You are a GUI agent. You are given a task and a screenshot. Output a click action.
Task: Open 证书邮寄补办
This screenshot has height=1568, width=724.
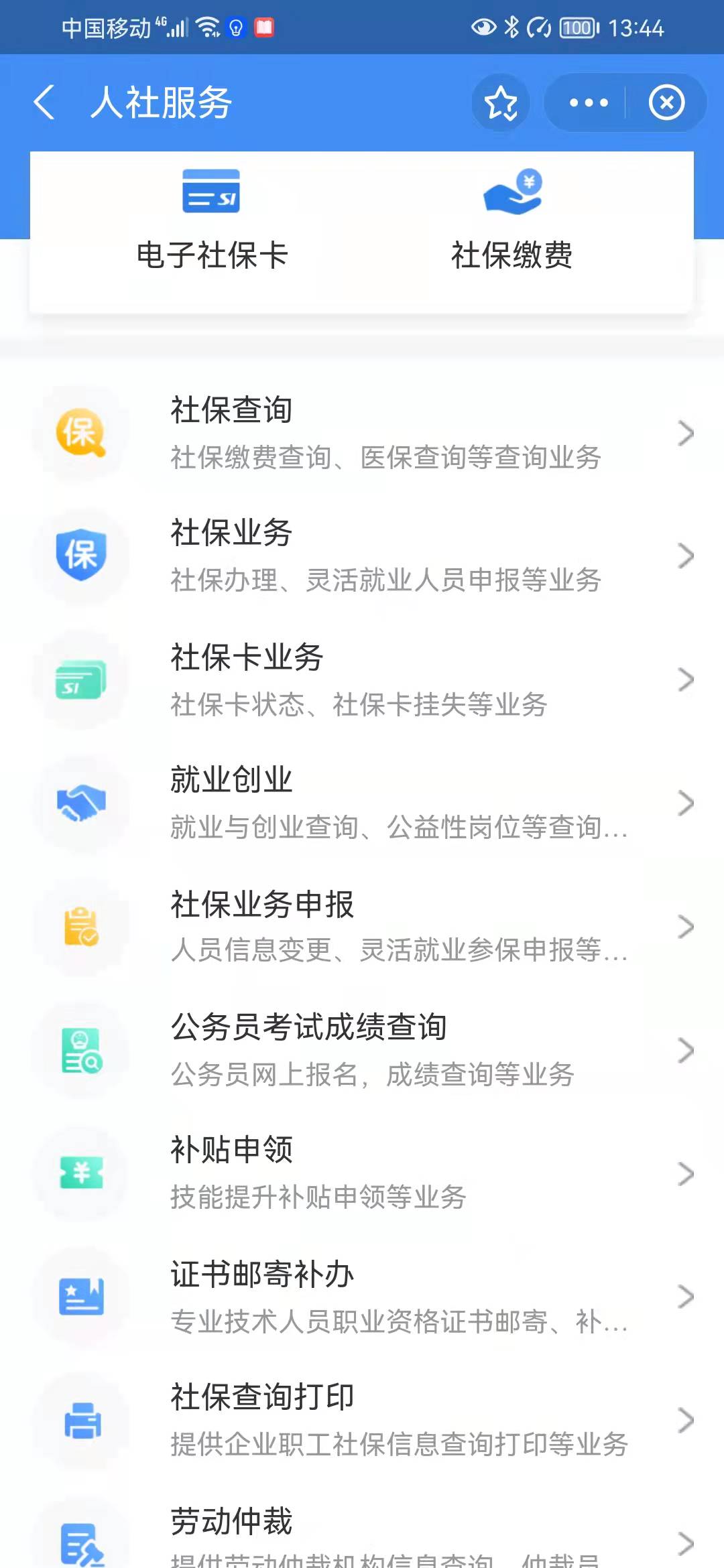click(x=362, y=1297)
